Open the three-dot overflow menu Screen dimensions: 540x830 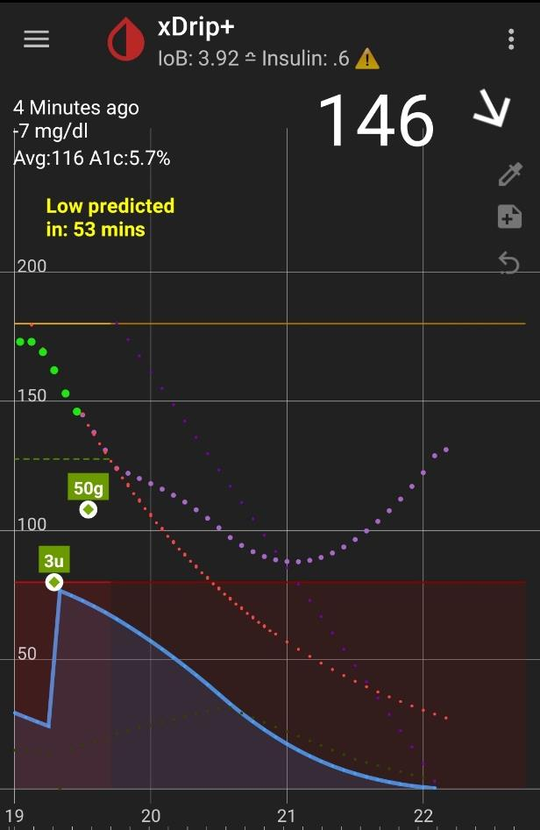[x=511, y=40]
